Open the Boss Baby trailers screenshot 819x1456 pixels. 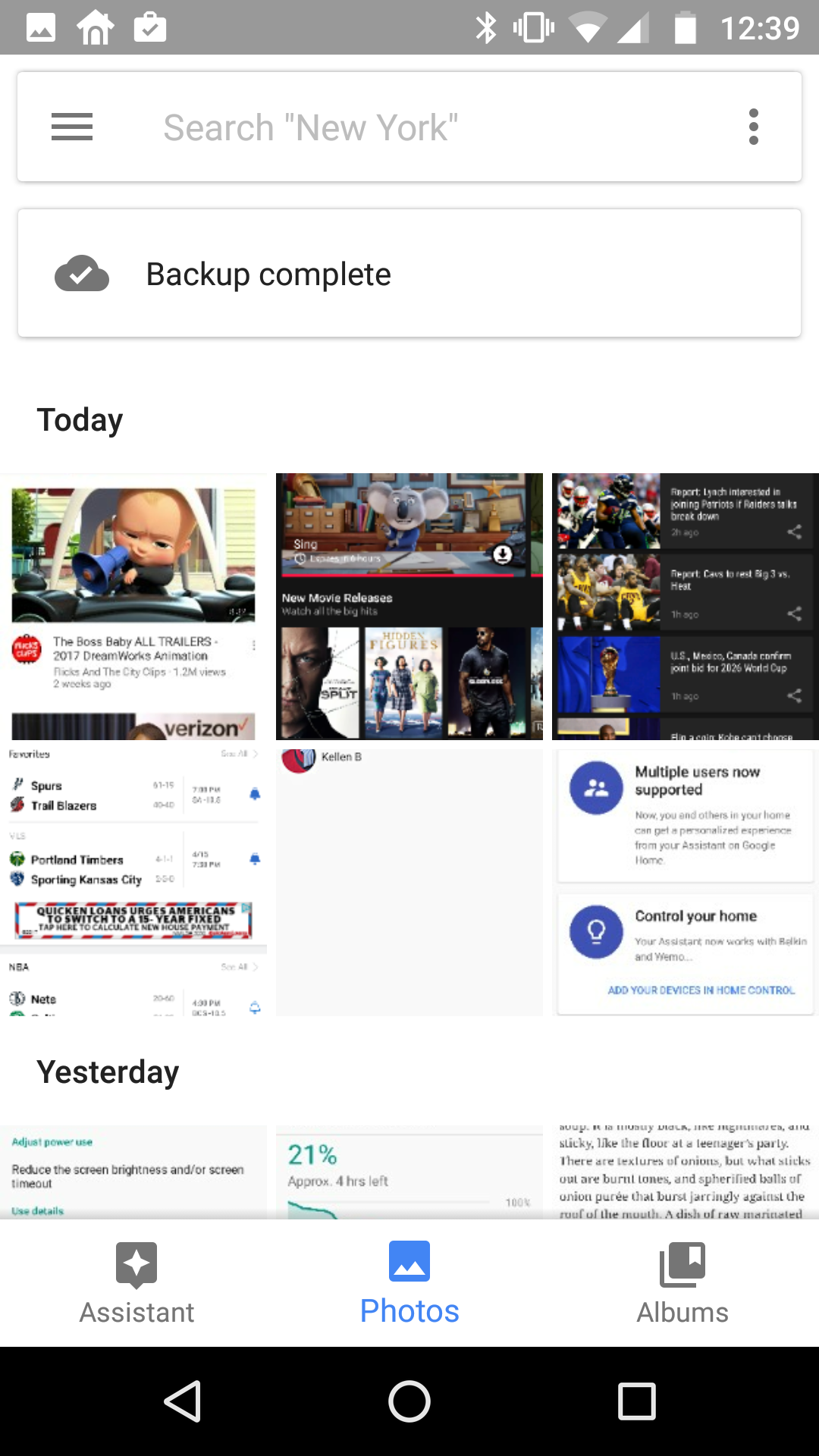pyautogui.click(x=133, y=607)
